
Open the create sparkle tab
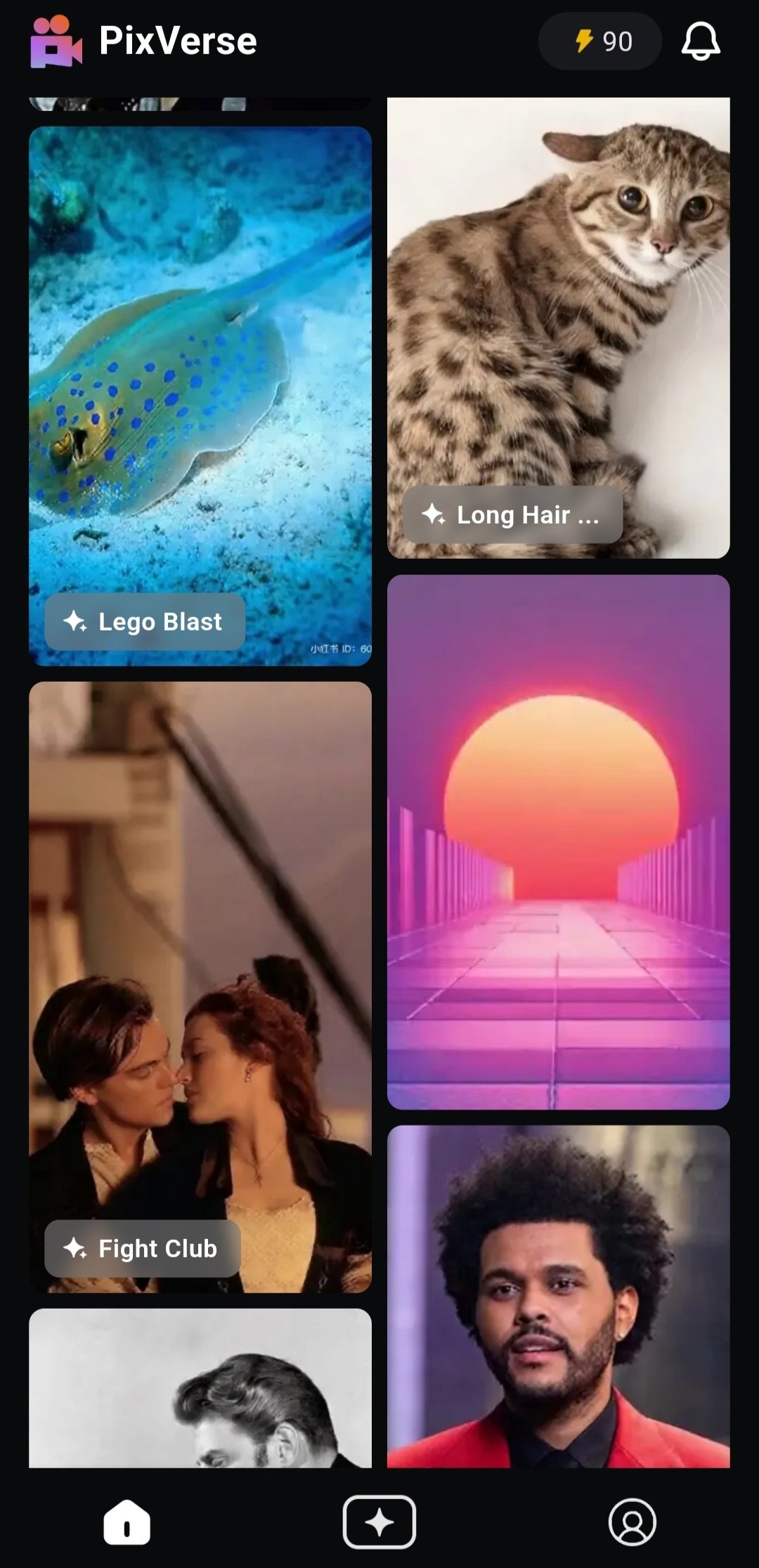(x=379, y=1522)
